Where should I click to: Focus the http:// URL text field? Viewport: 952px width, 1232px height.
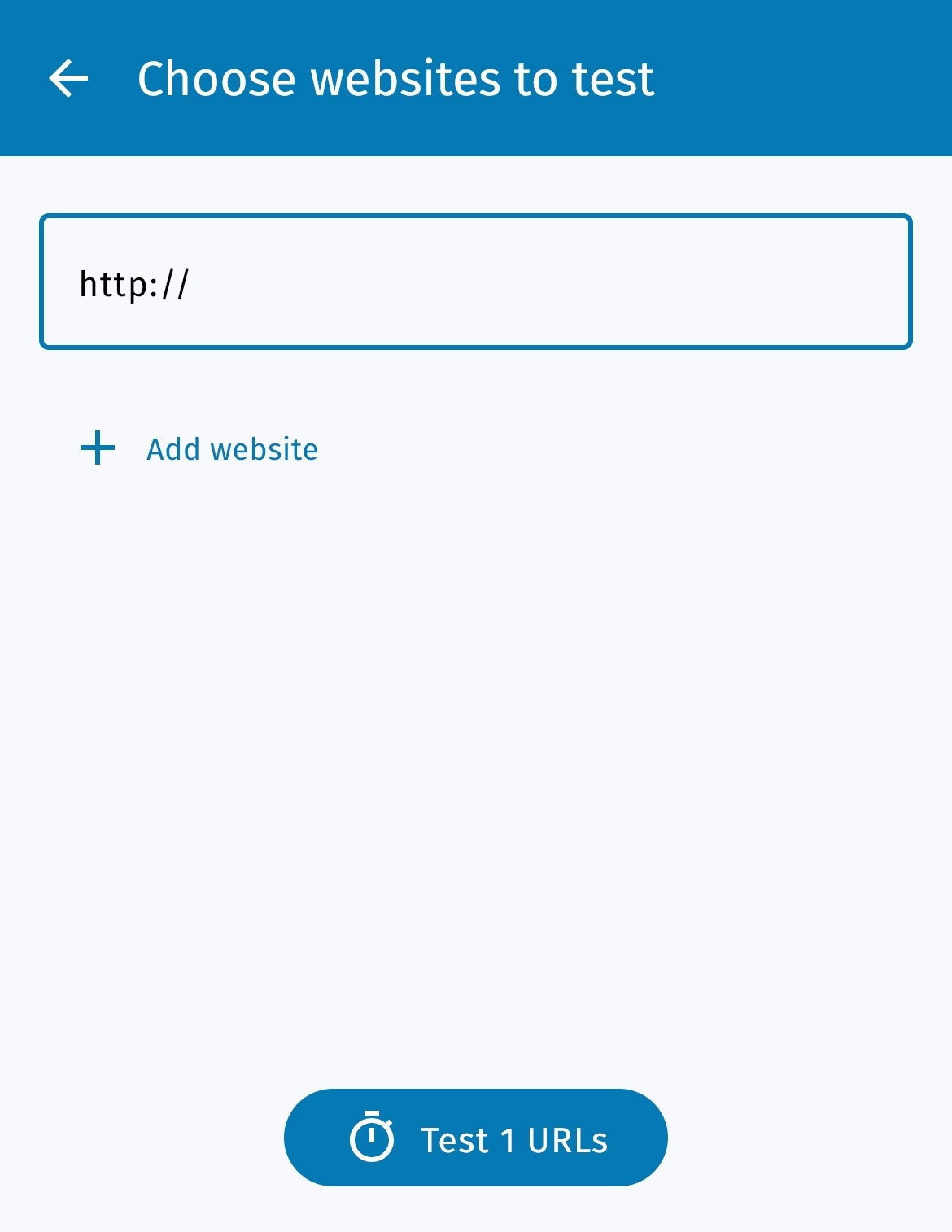pyautogui.click(x=475, y=282)
